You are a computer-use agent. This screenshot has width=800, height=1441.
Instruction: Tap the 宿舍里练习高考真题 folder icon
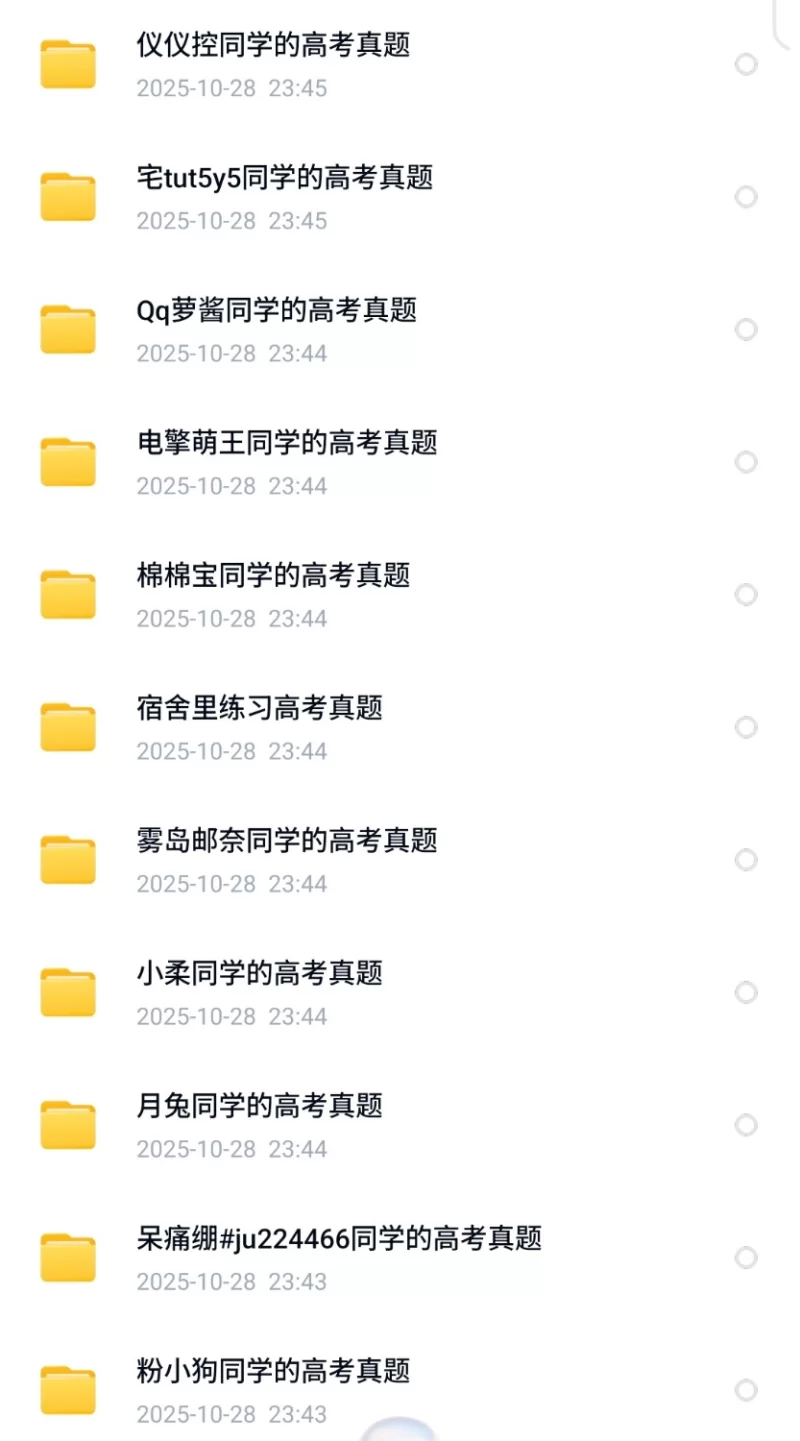68,727
